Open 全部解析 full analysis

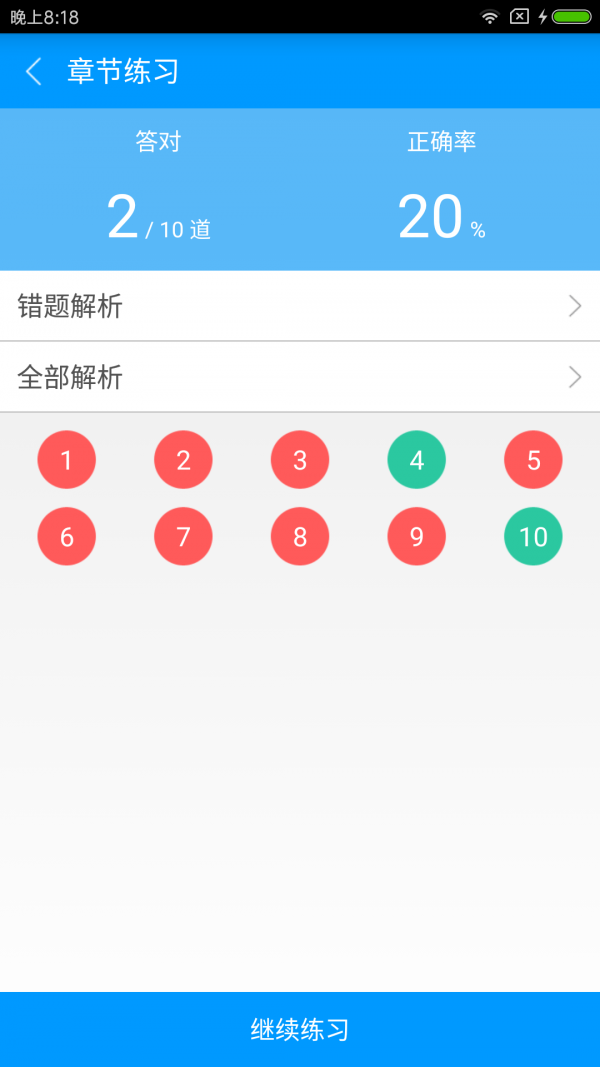pyautogui.click(x=300, y=377)
